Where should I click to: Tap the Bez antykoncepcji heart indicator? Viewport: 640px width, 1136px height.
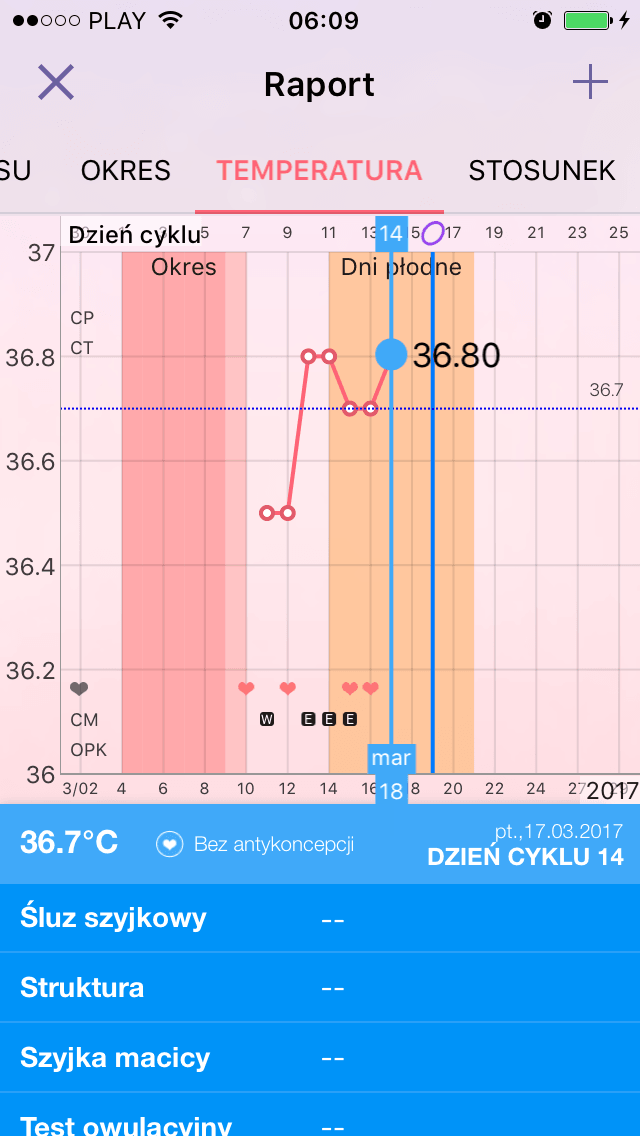tap(170, 844)
